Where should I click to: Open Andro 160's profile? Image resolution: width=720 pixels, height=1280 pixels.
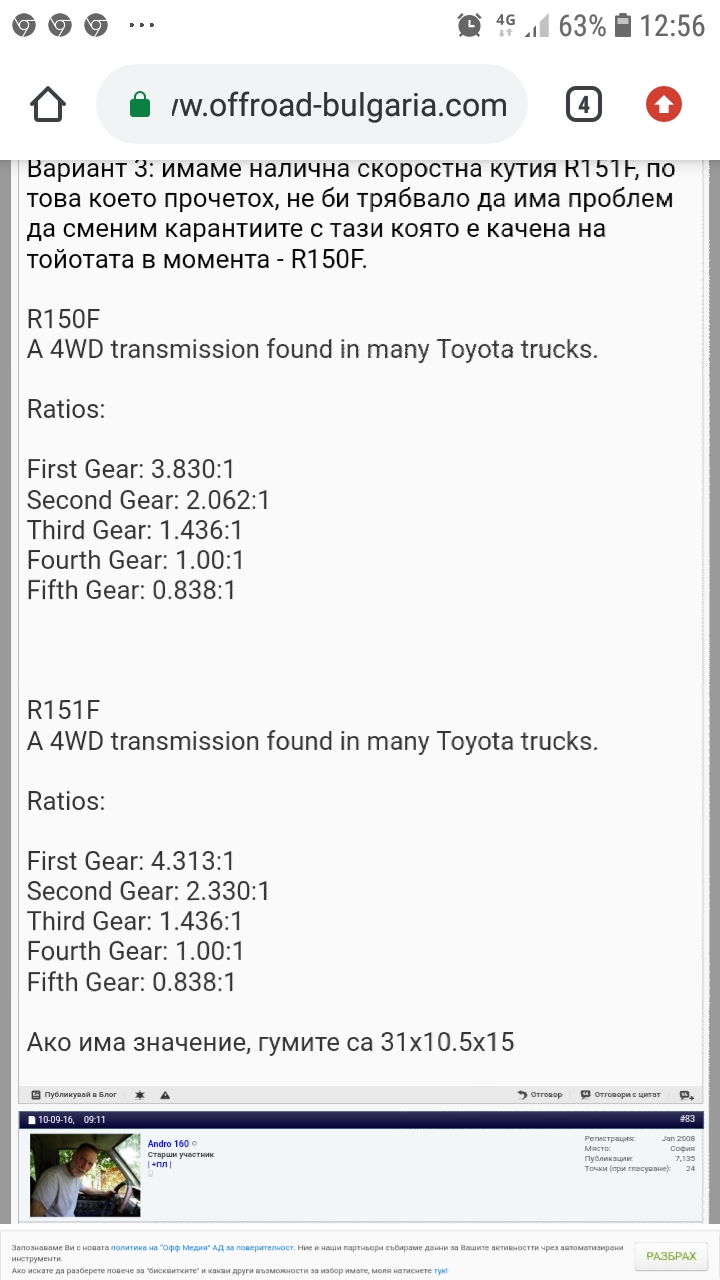167,1143
